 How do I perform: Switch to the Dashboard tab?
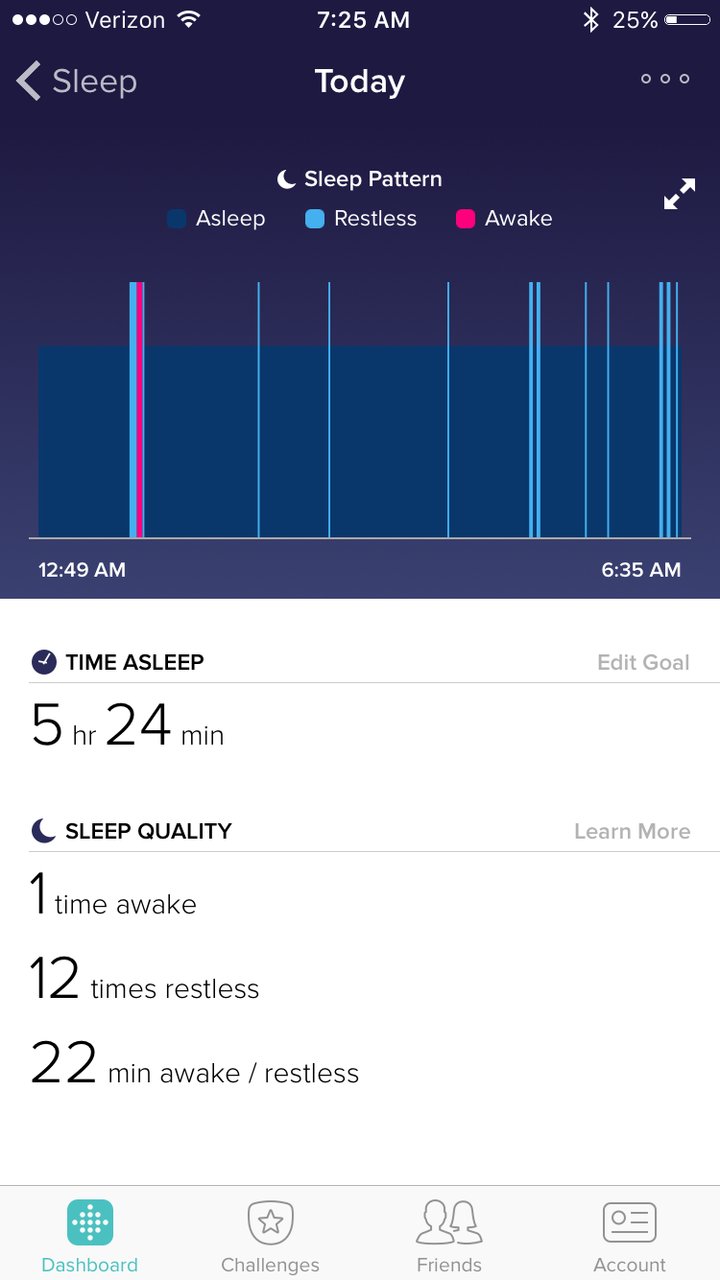(x=90, y=1235)
